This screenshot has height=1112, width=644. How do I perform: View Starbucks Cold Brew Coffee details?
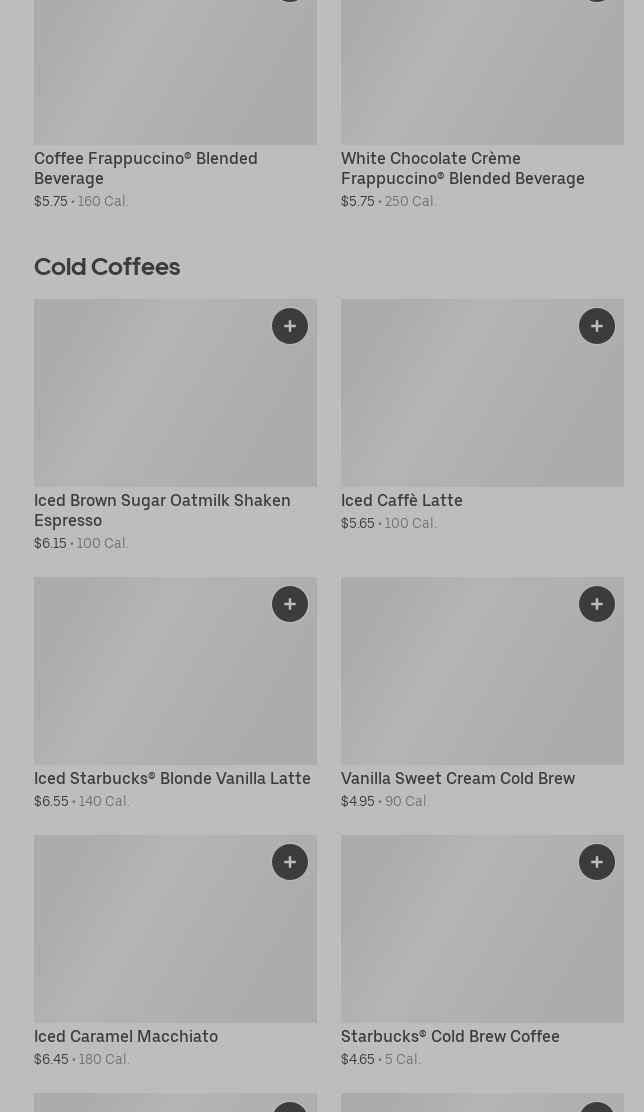pyautogui.click(x=450, y=1036)
